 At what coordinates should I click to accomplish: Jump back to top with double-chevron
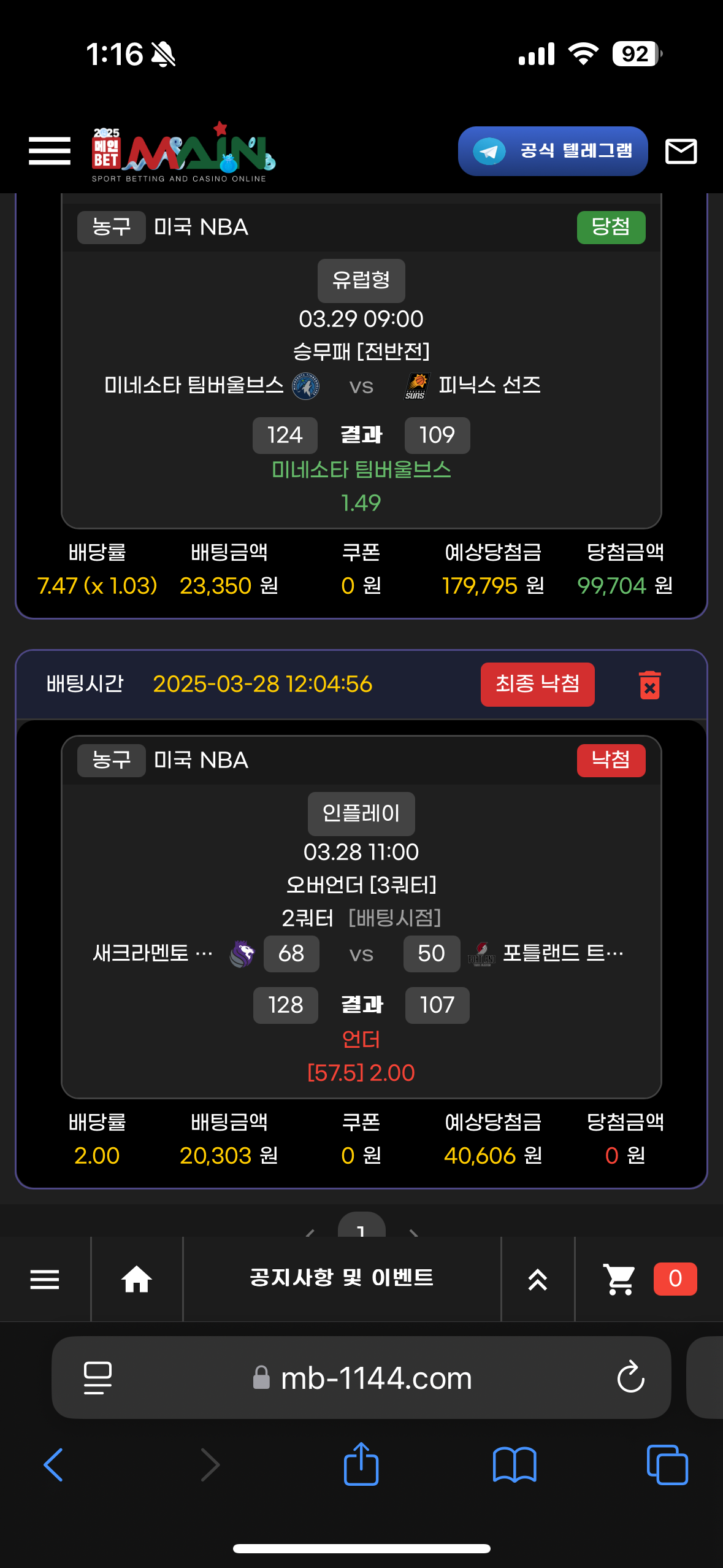coord(538,1279)
